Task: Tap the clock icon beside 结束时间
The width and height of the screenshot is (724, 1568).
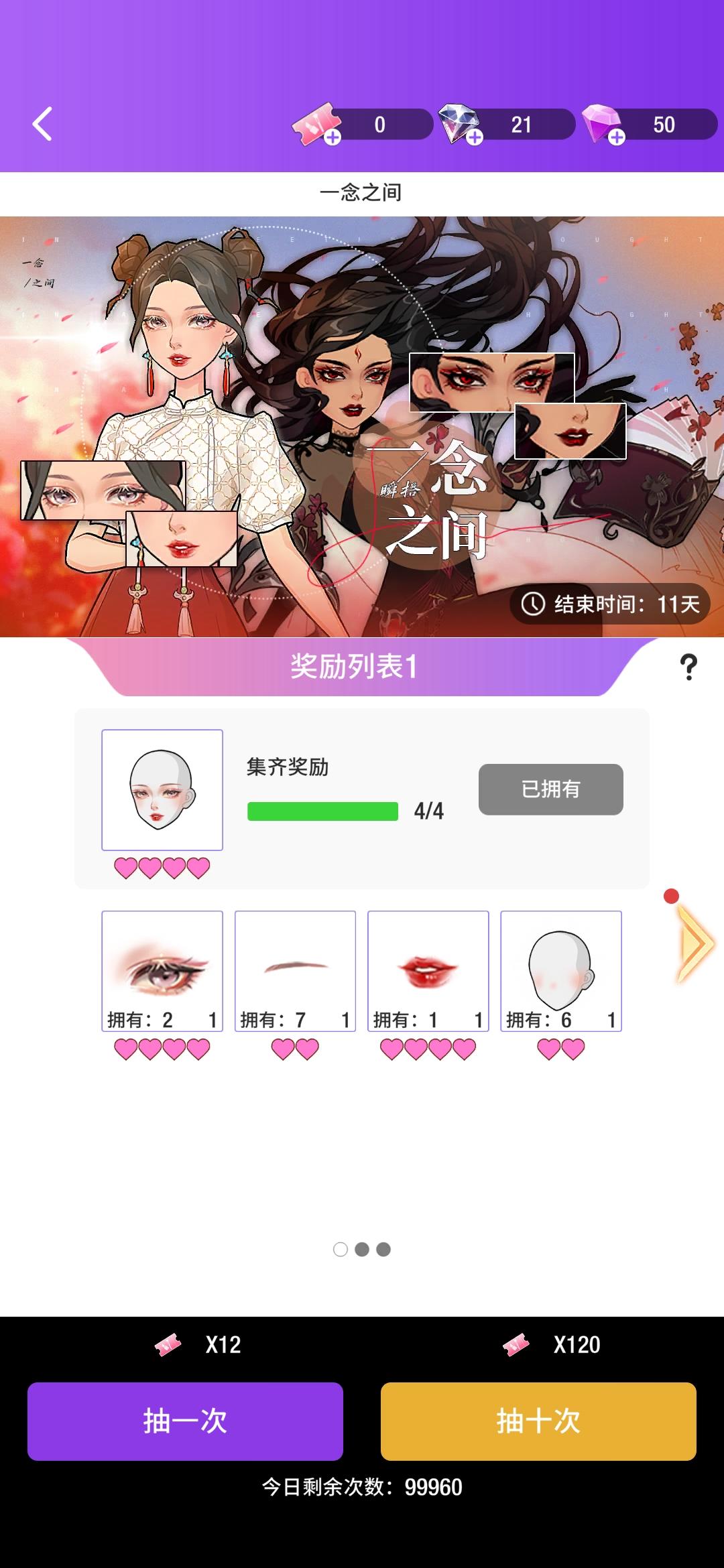Action: point(533,604)
